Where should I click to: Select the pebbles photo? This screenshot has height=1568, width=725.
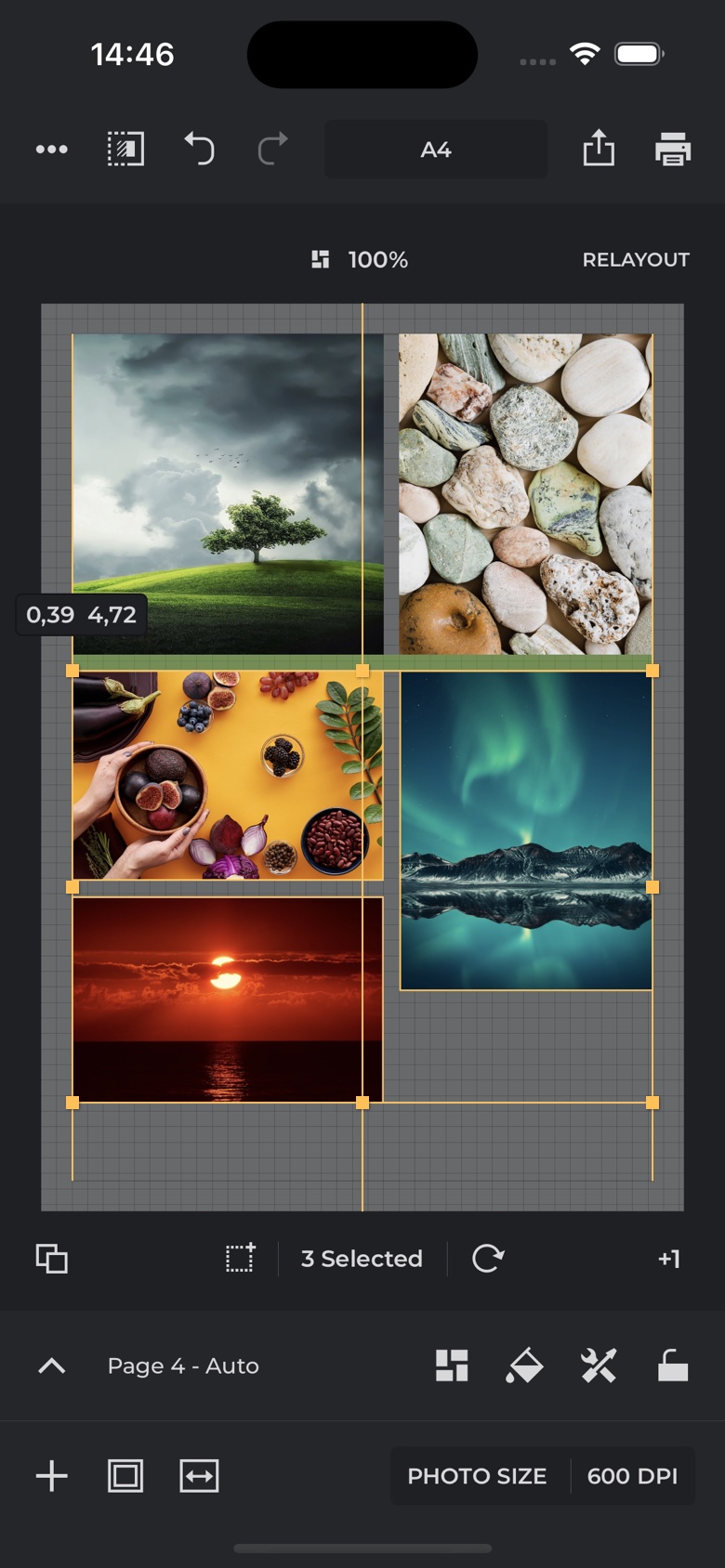525,492
